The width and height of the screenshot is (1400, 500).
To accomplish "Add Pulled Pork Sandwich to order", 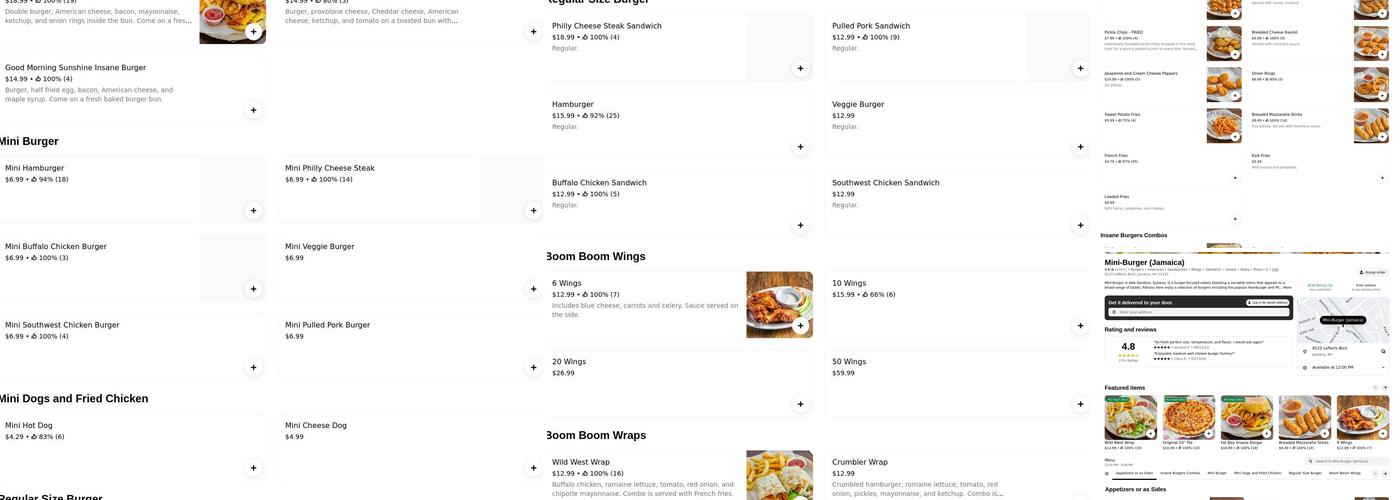I will tap(1080, 68).
